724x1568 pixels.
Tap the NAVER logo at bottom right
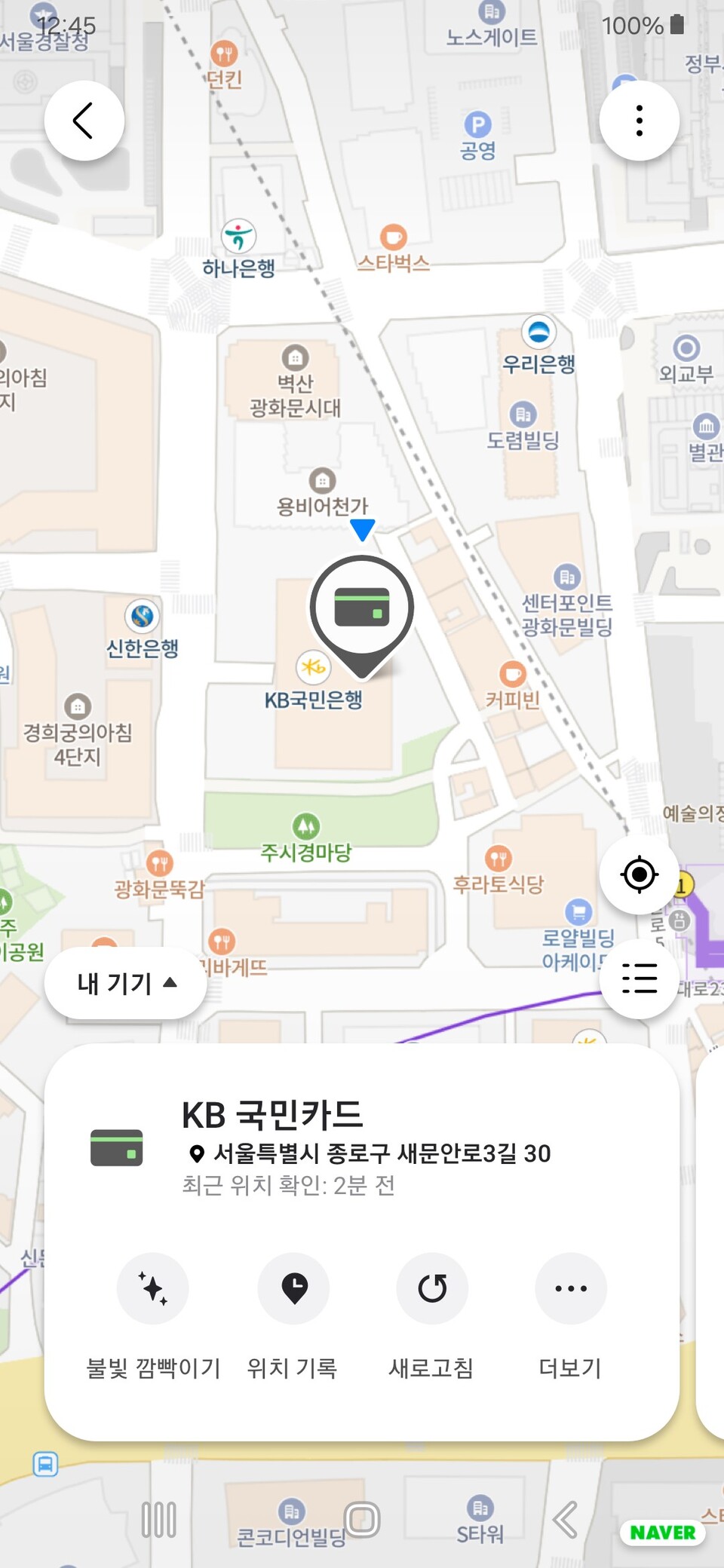click(662, 1532)
